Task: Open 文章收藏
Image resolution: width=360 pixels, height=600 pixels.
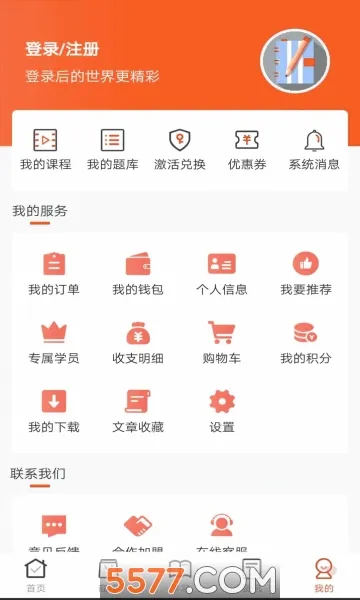Action: tap(138, 411)
